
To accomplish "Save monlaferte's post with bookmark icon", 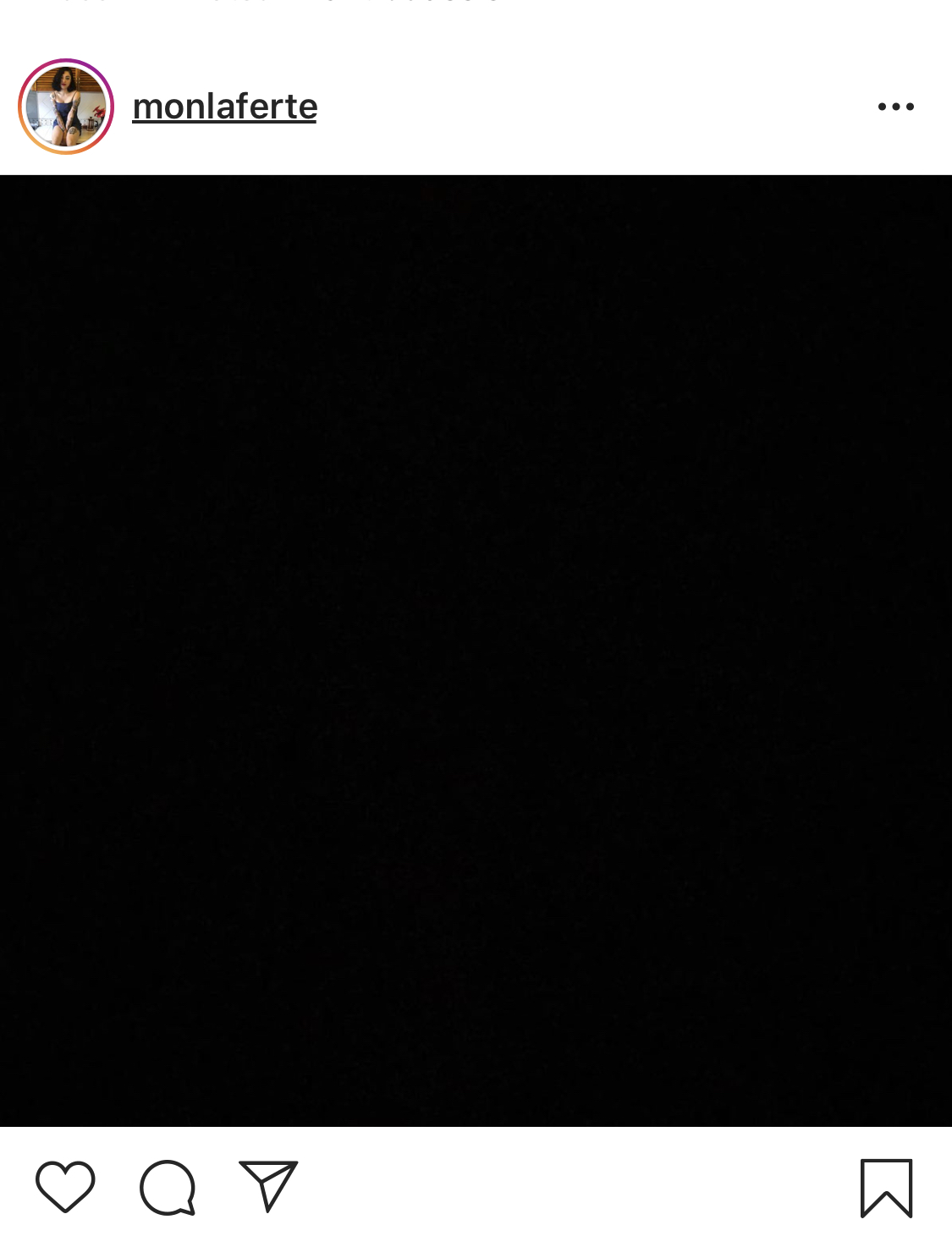I will point(886,1188).
